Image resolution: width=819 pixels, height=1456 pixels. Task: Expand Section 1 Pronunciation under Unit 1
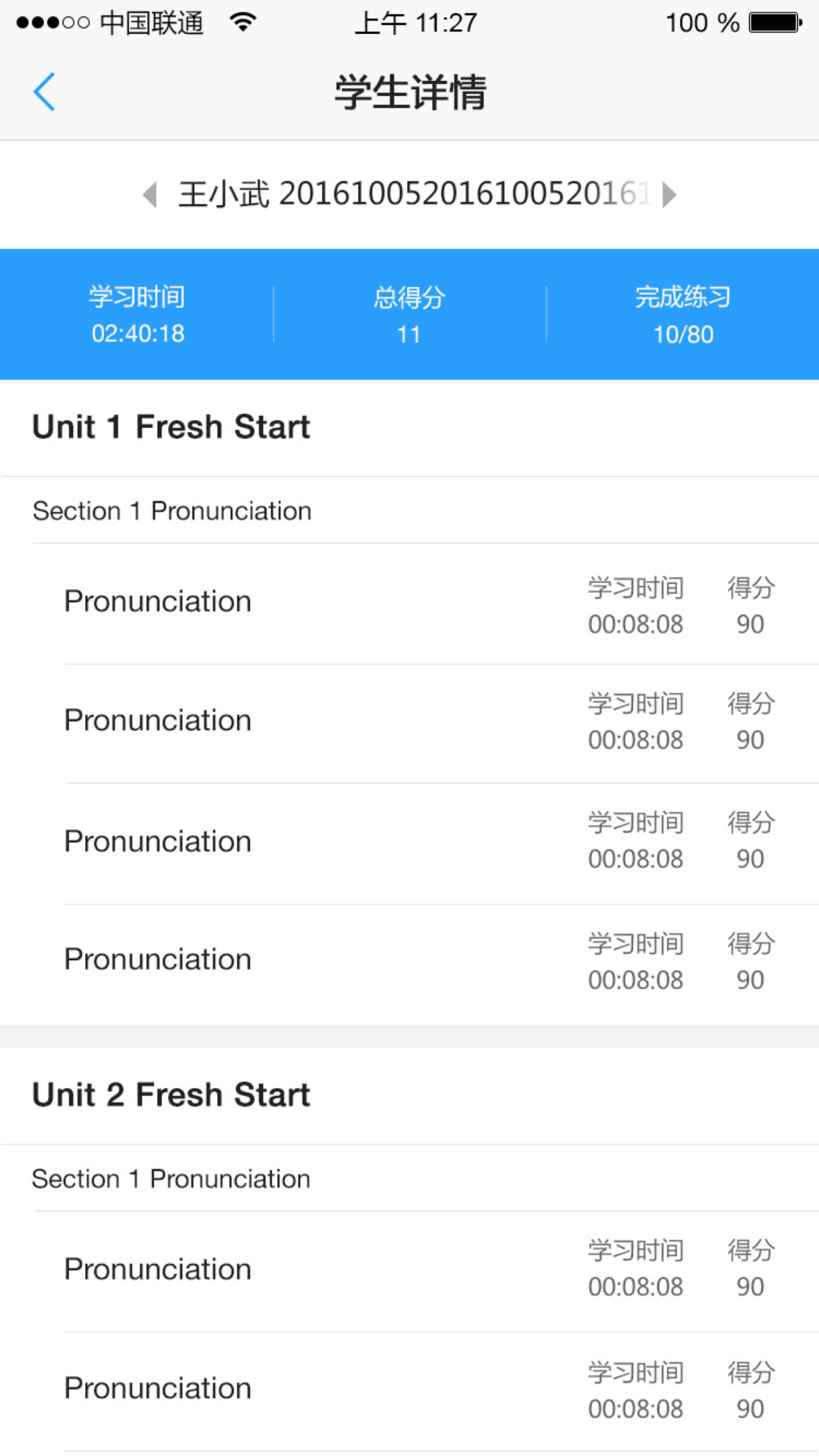[x=171, y=510]
